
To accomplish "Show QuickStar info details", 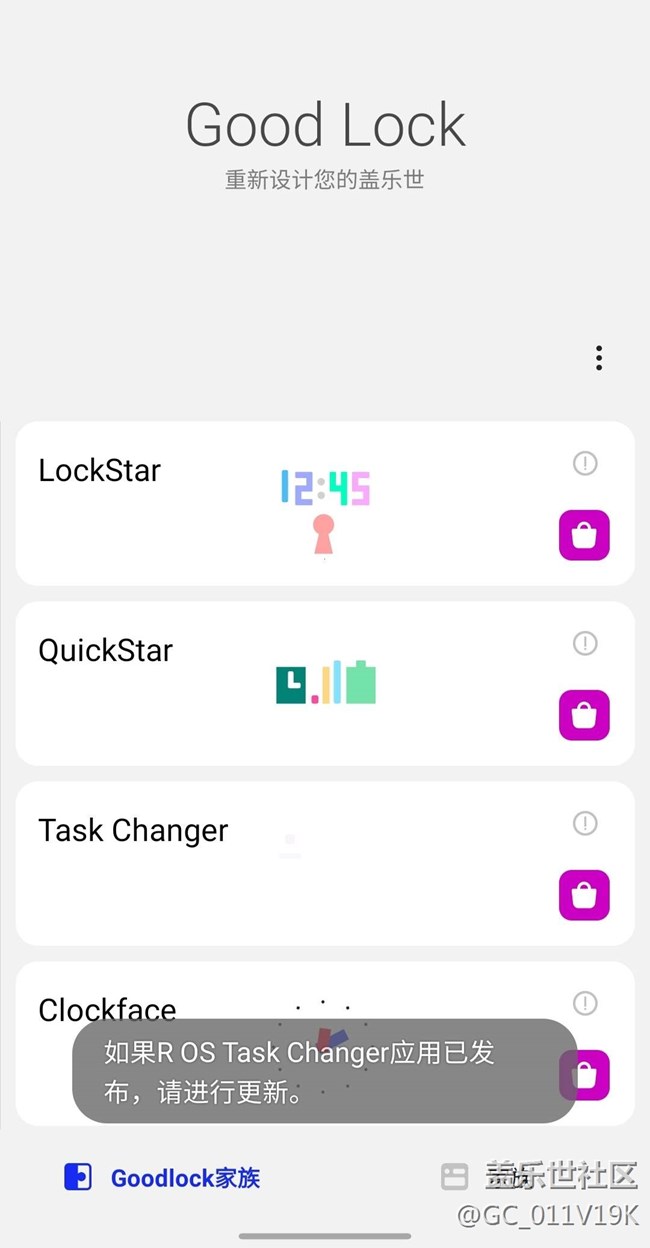I will (585, 643).
